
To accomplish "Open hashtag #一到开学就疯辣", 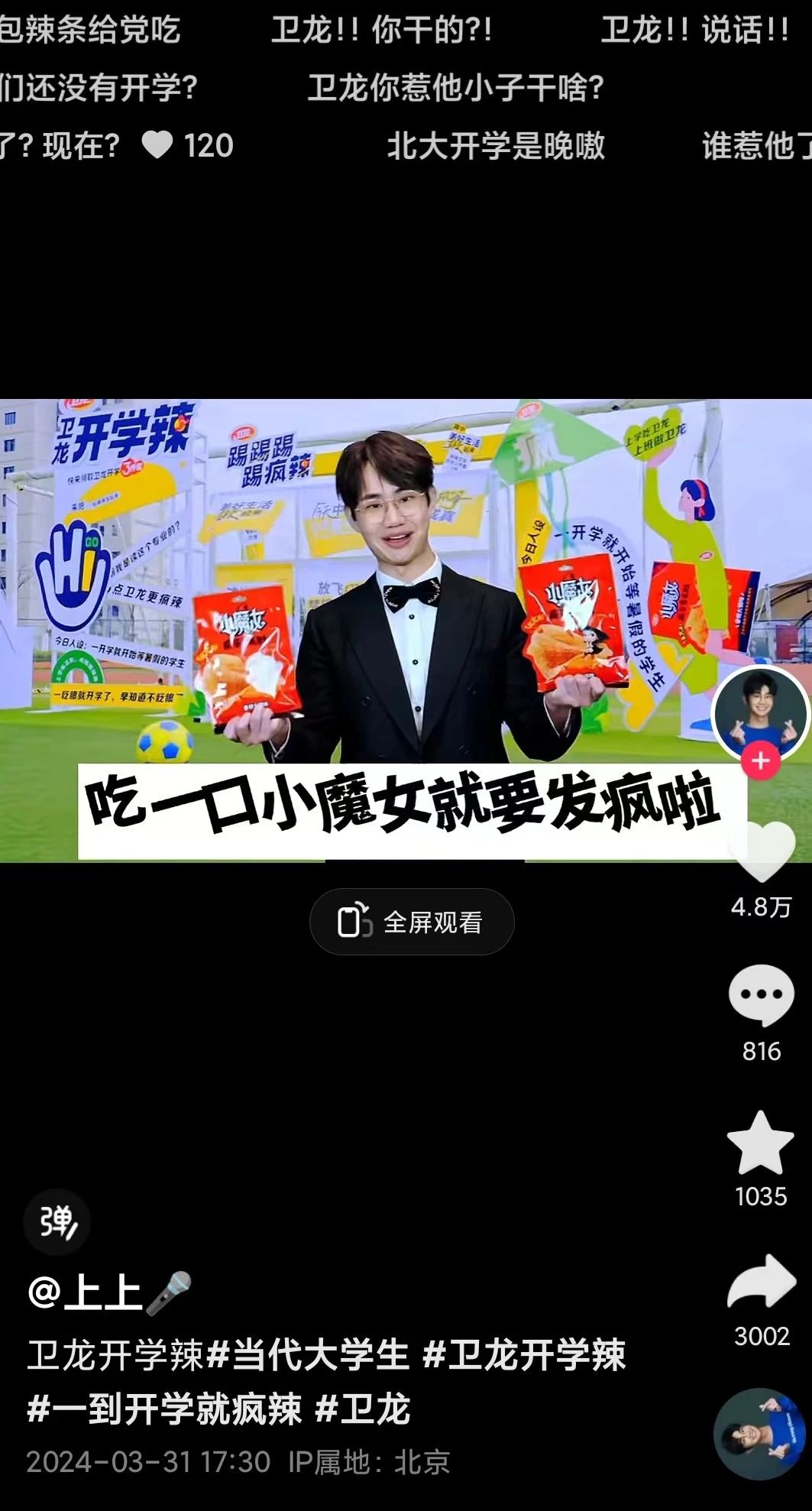I will [x=164, y=1409].
